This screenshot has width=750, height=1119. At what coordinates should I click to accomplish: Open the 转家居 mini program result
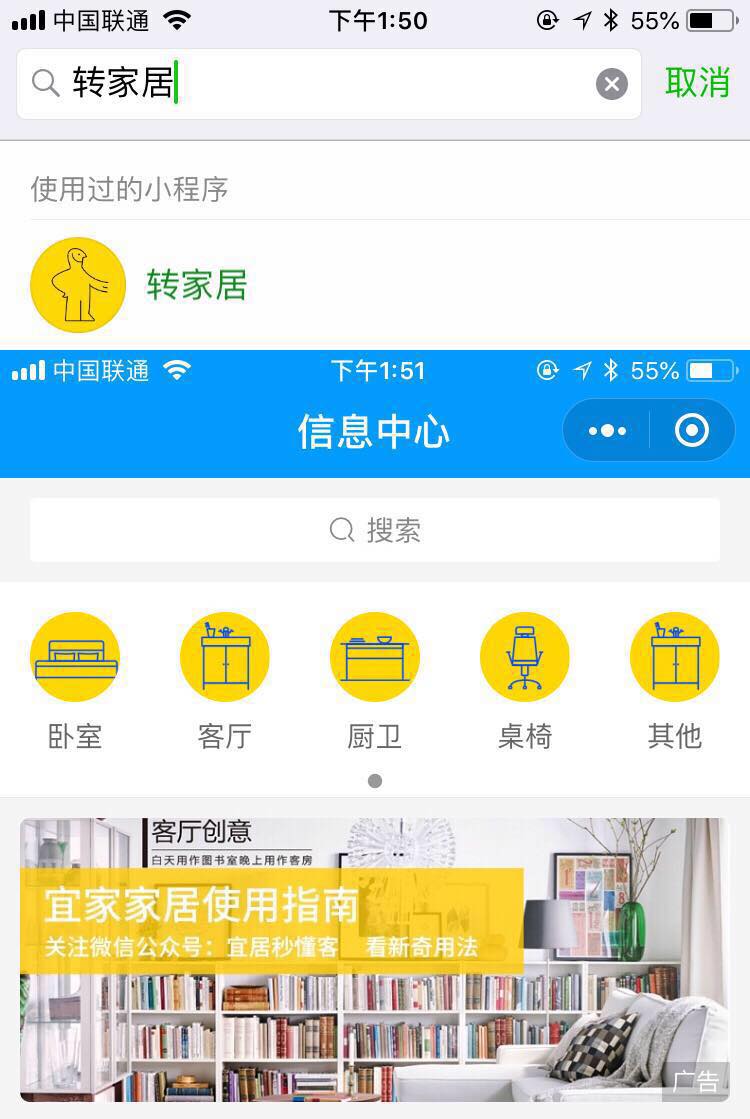[x=196, y=285]
